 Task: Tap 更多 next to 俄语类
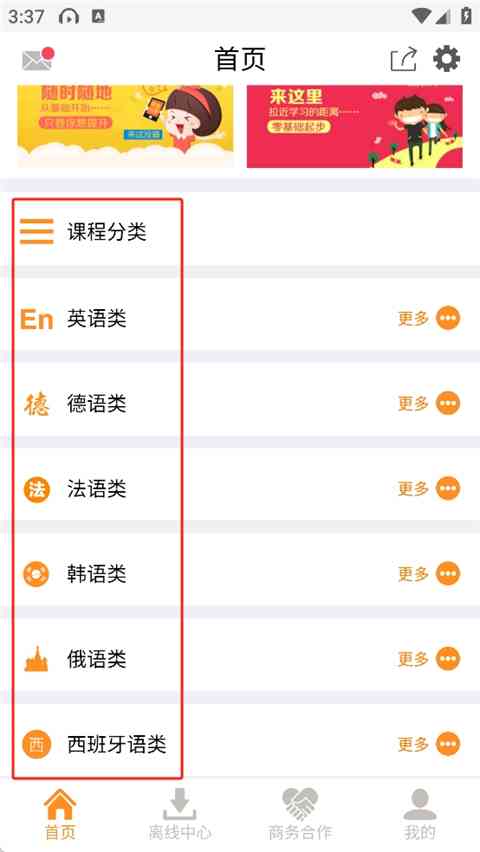(429, 659)
